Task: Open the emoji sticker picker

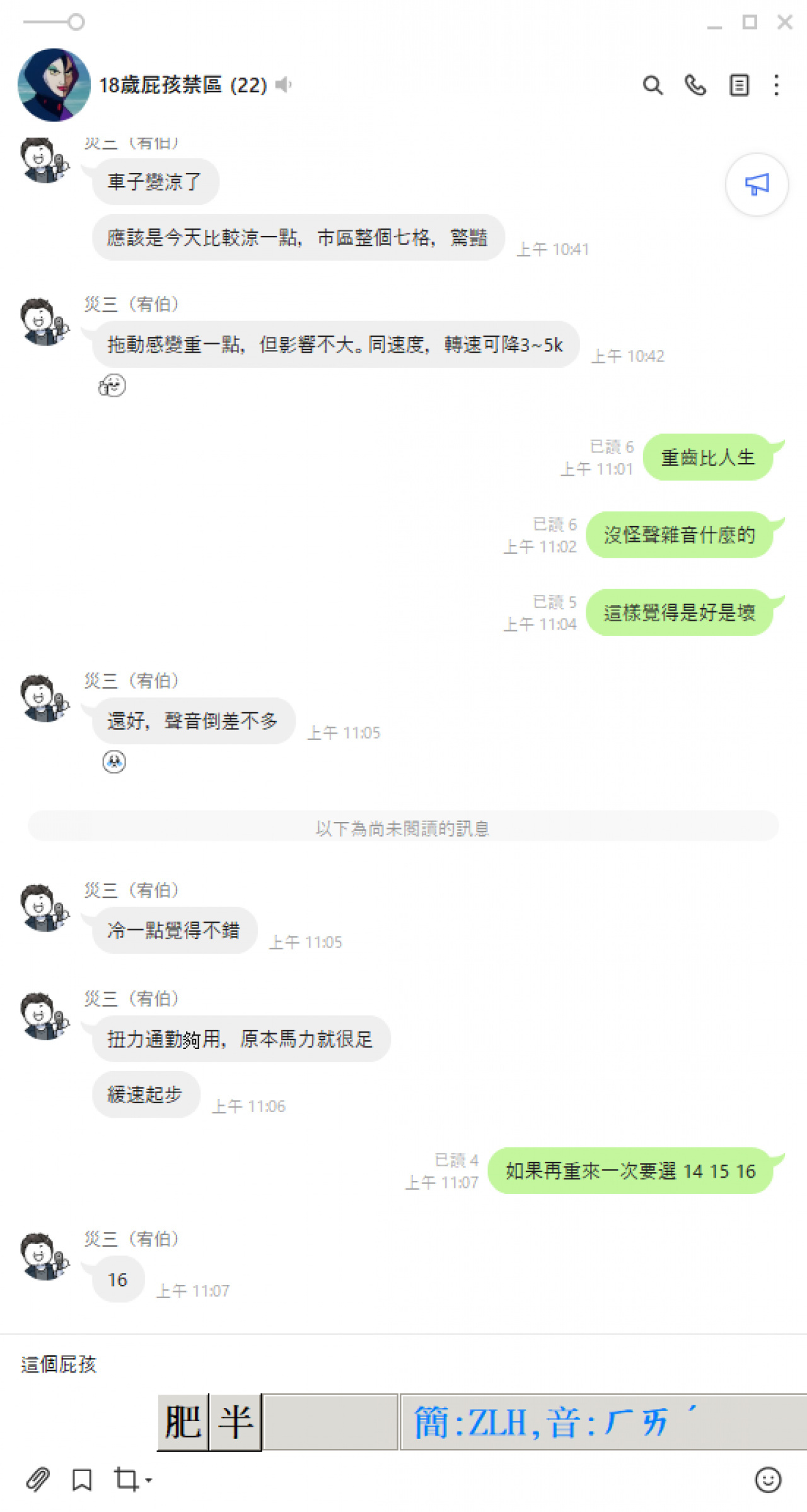Action: point(767,1479)
